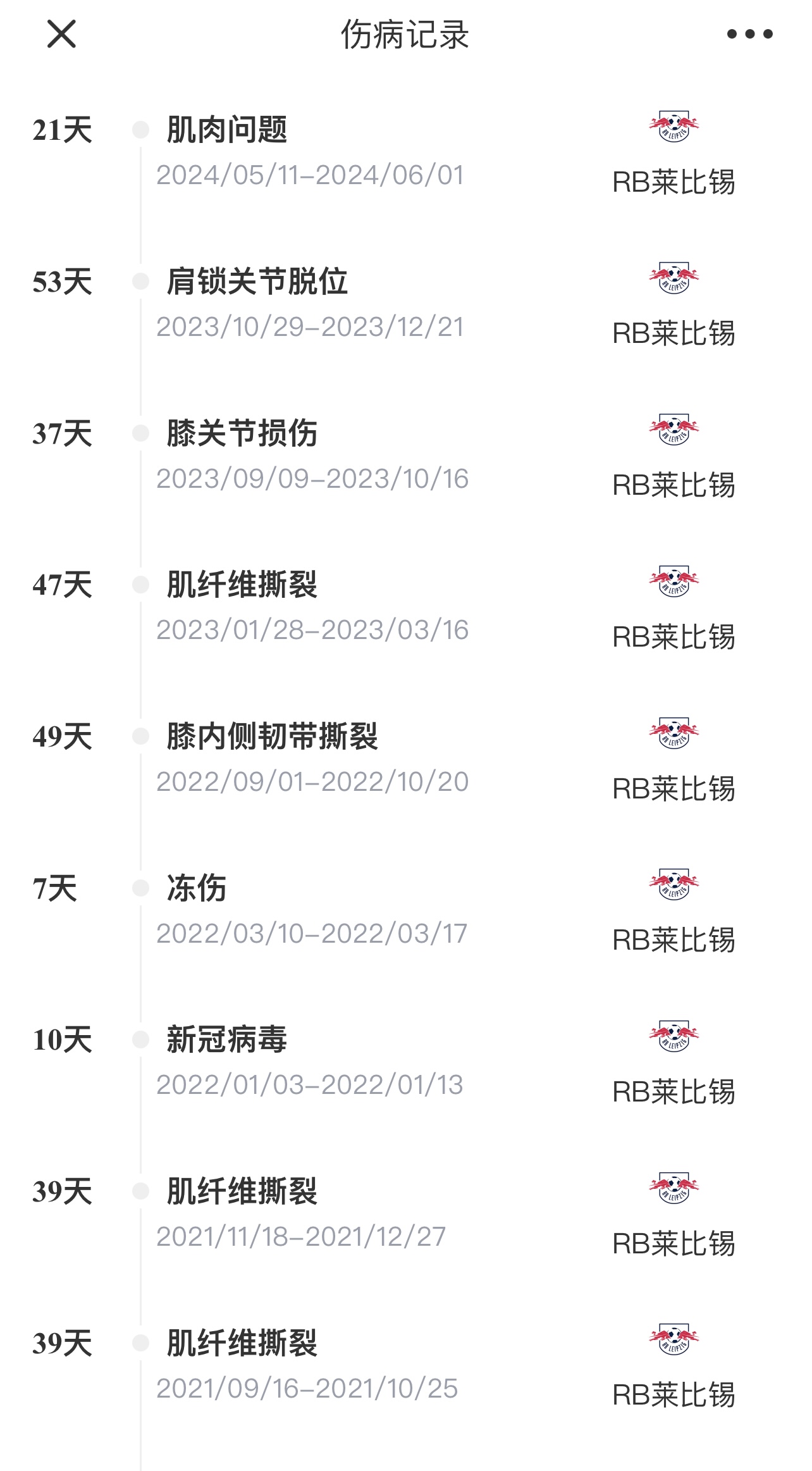
Task: Open the three-dot overflow menu
Action: [749, 34]
